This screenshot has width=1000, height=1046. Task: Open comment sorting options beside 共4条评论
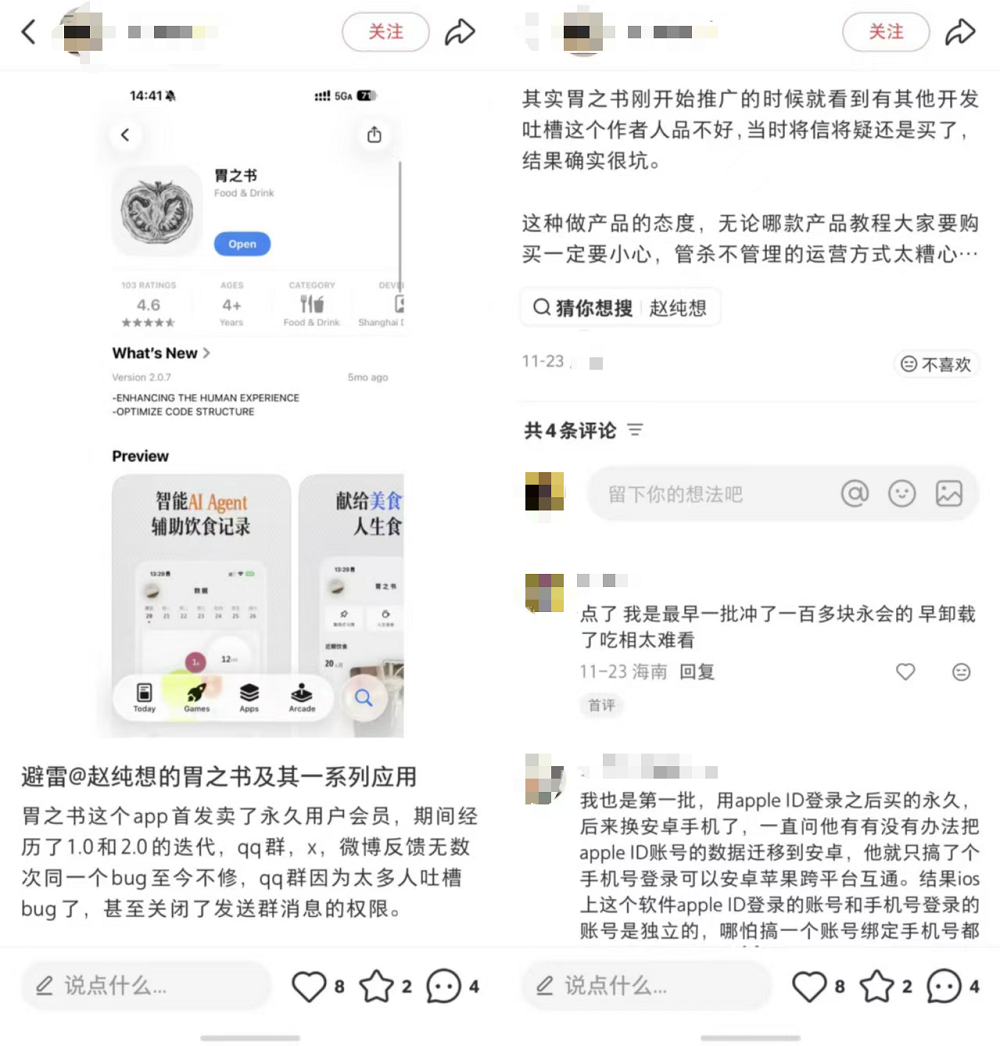[635, 429]
